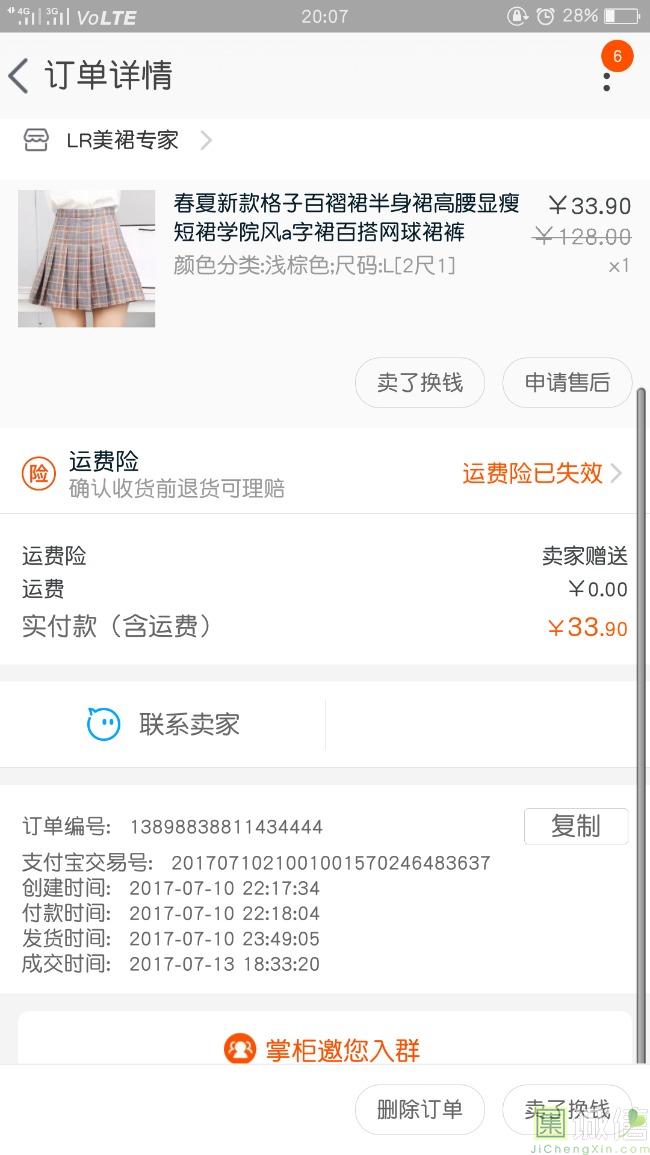Open the overflow menu with the badge
650x1155 pixels.
point(607,76)
